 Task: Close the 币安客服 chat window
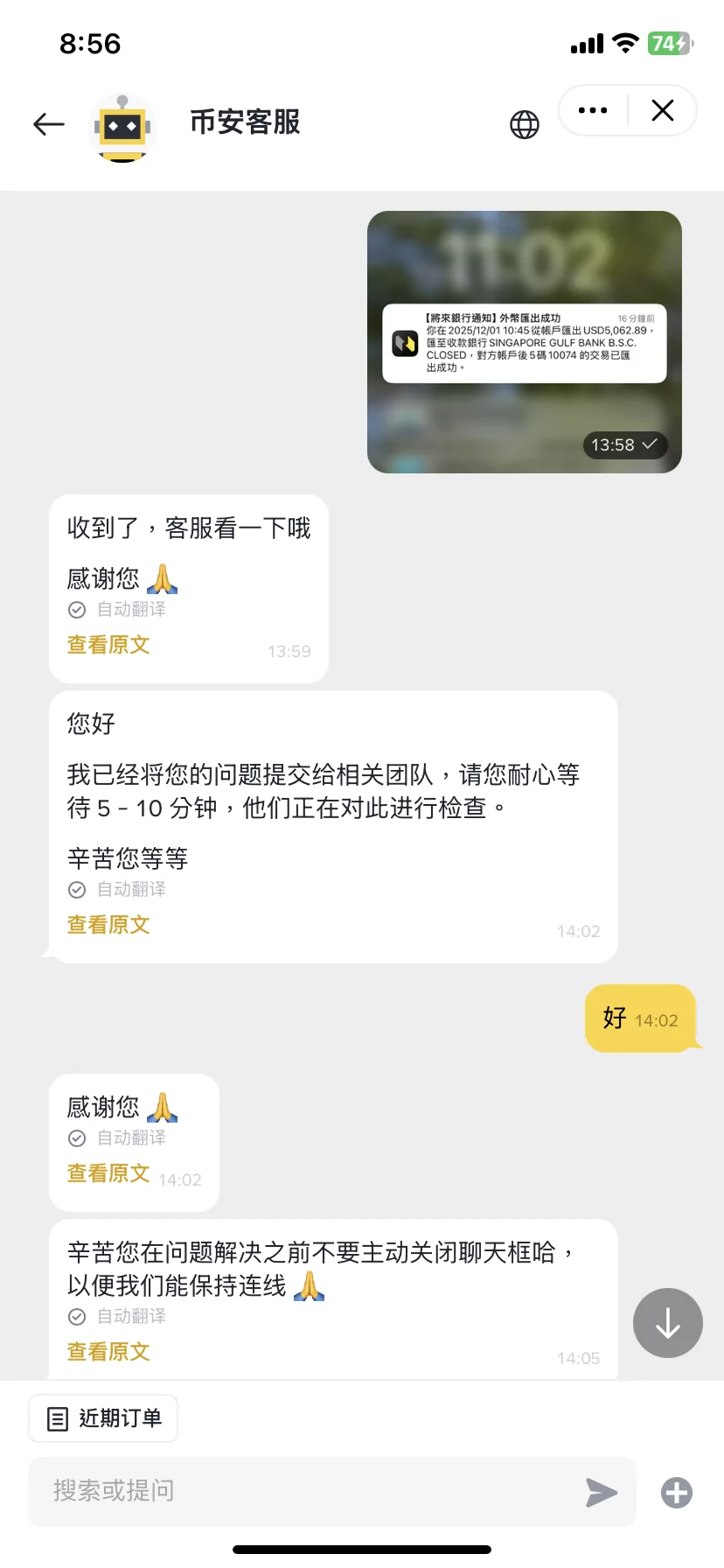click(663, 110)
